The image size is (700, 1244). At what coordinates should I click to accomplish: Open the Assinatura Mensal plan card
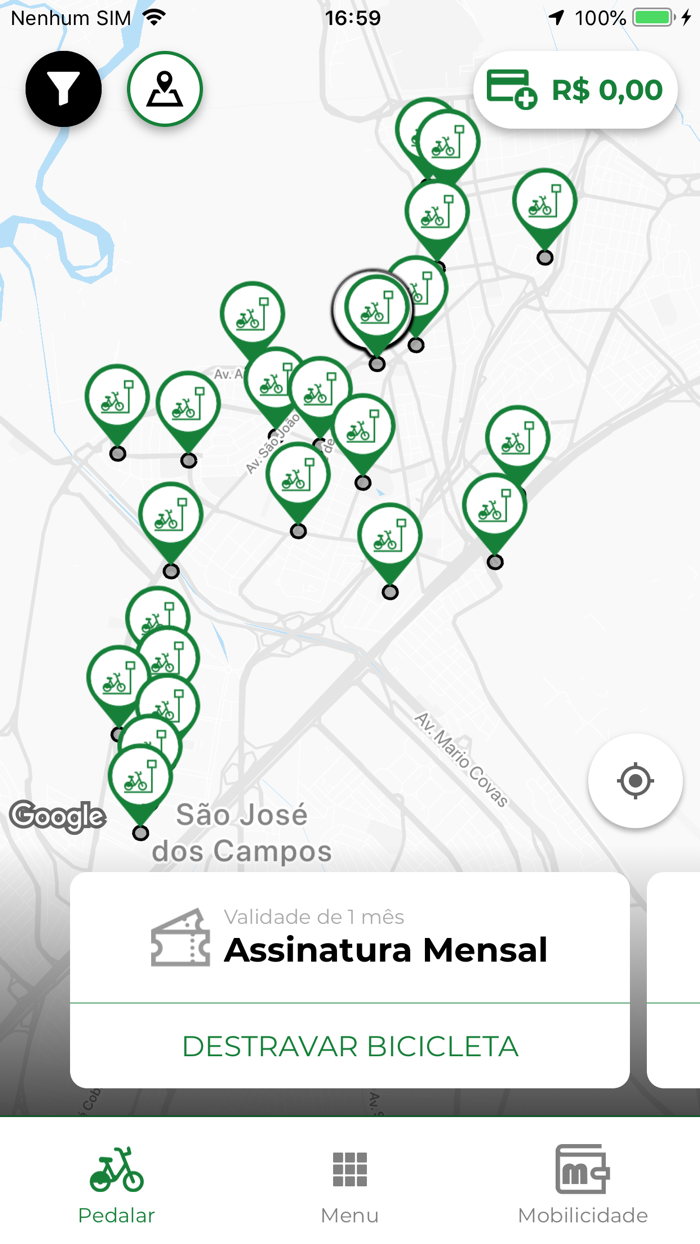coord(350,940)
